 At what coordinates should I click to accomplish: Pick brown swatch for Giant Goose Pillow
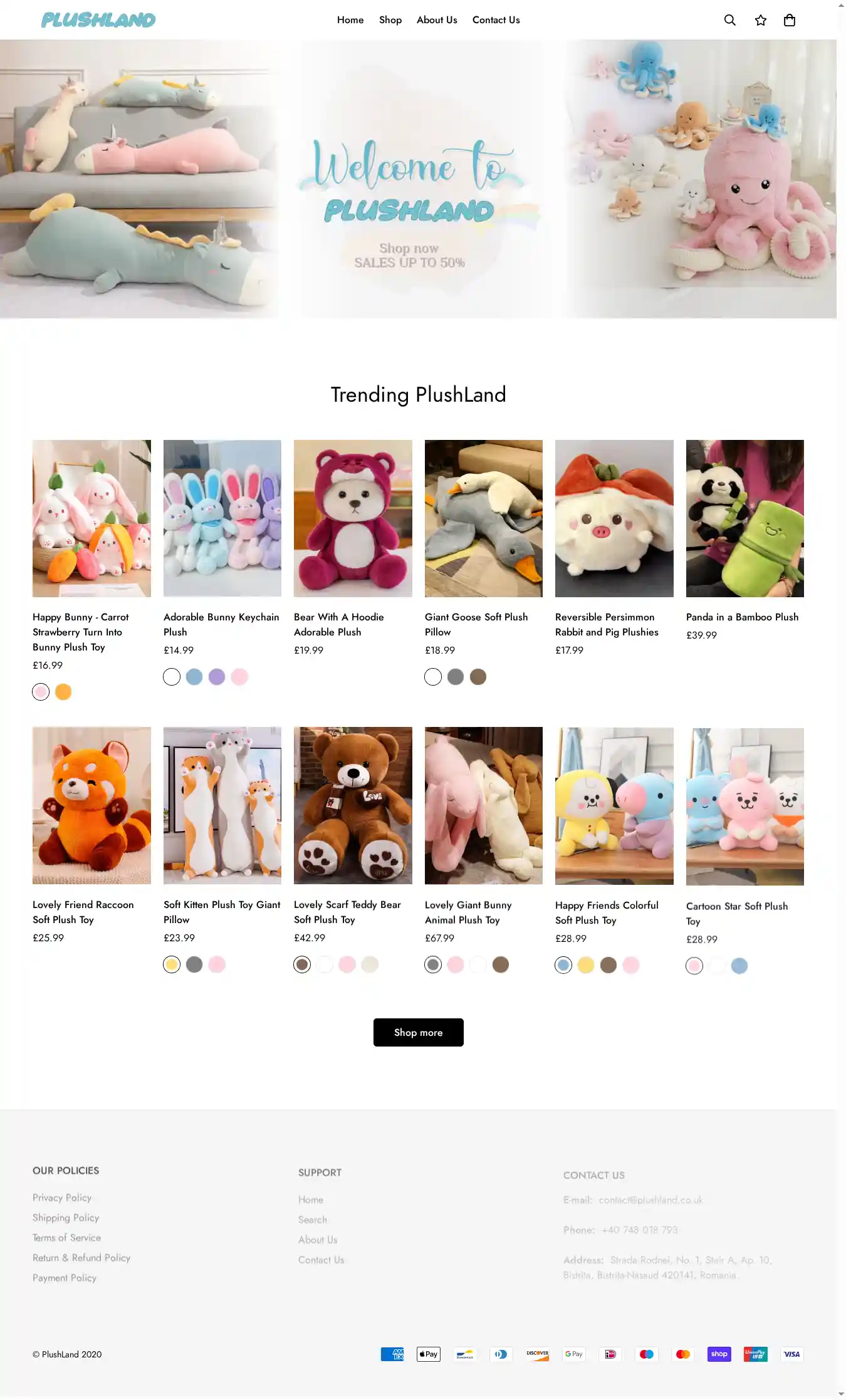click(478, 677)
